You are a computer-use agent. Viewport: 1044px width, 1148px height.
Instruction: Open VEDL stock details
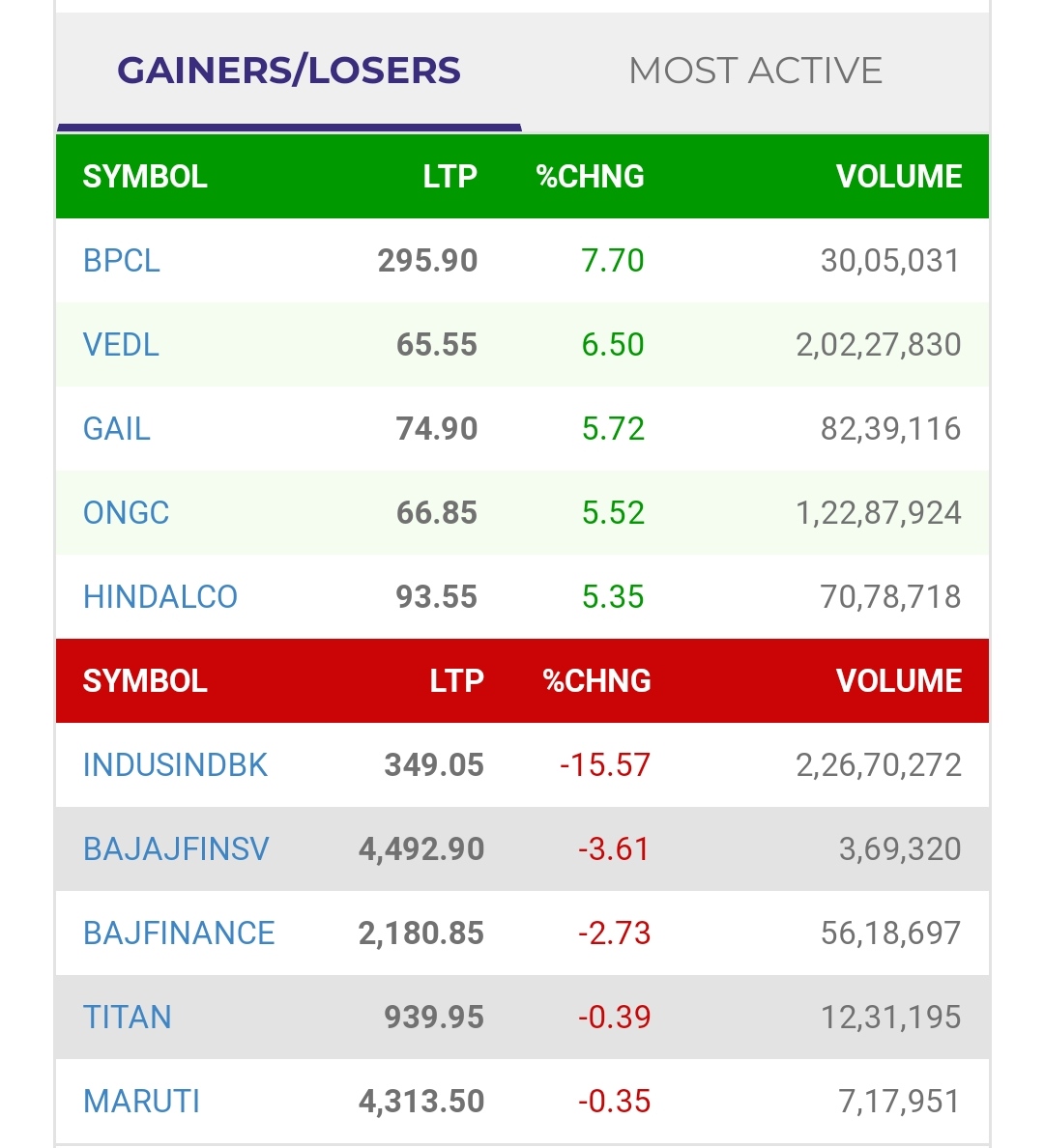[121, 345]
